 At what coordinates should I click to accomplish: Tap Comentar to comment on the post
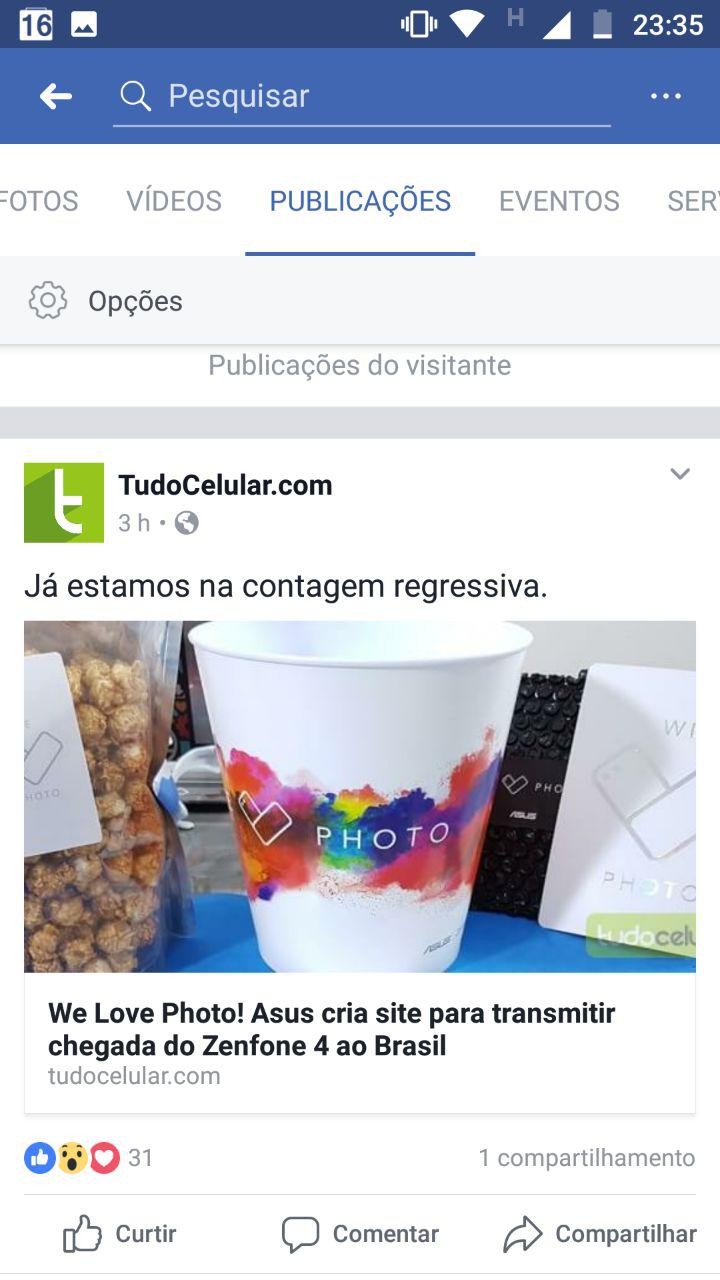click(x=360, y=1234)
